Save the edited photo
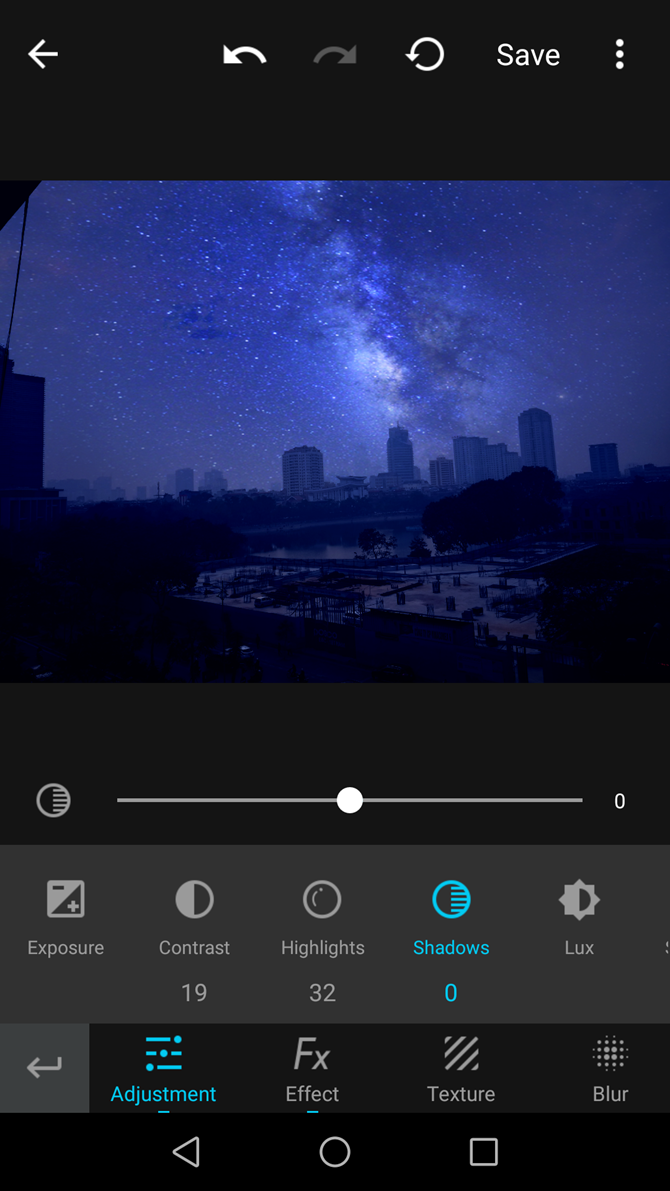The height and width of the screenshot is (1191, 670). click(x=528, y=55)
